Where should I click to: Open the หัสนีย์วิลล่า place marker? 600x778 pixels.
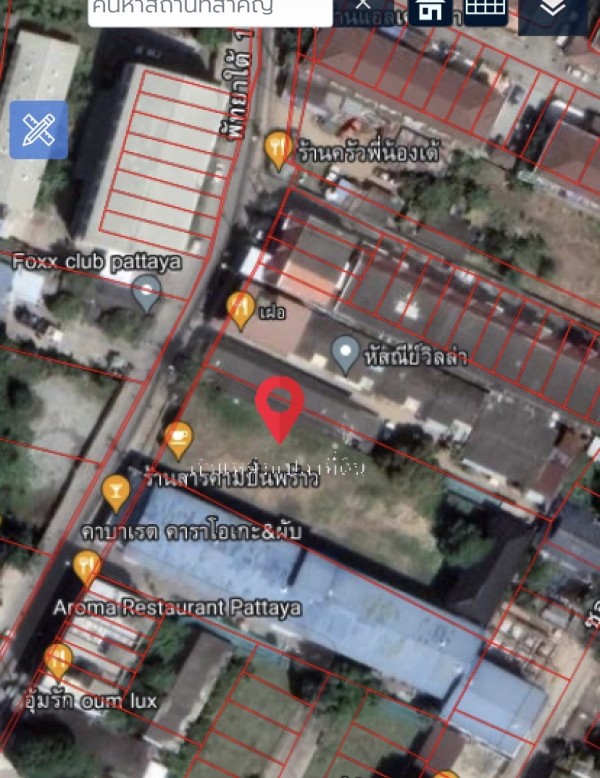tap(345, 352)
